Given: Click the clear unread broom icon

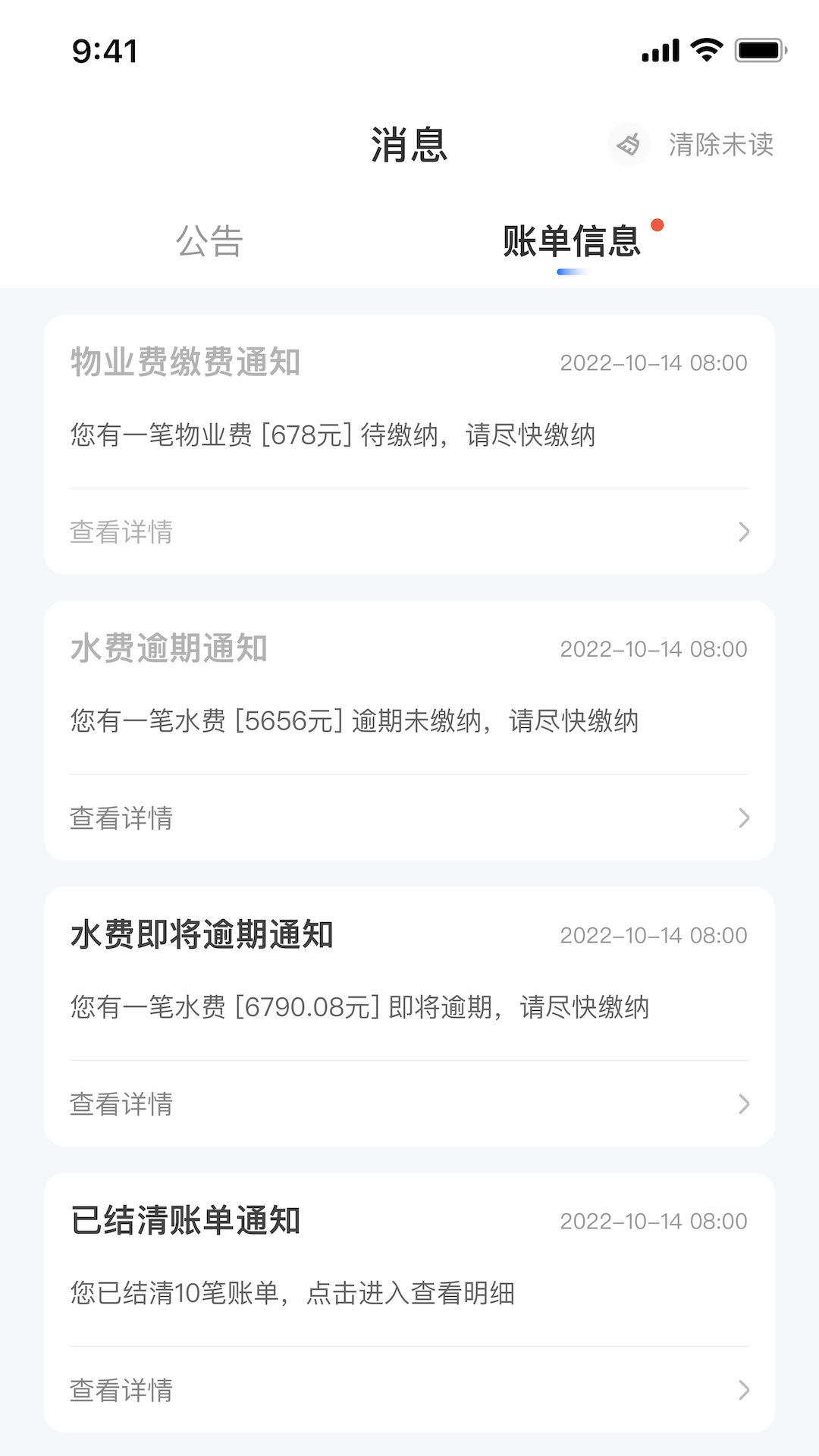Looking at the screenshot, I should [x=628, y=145].
